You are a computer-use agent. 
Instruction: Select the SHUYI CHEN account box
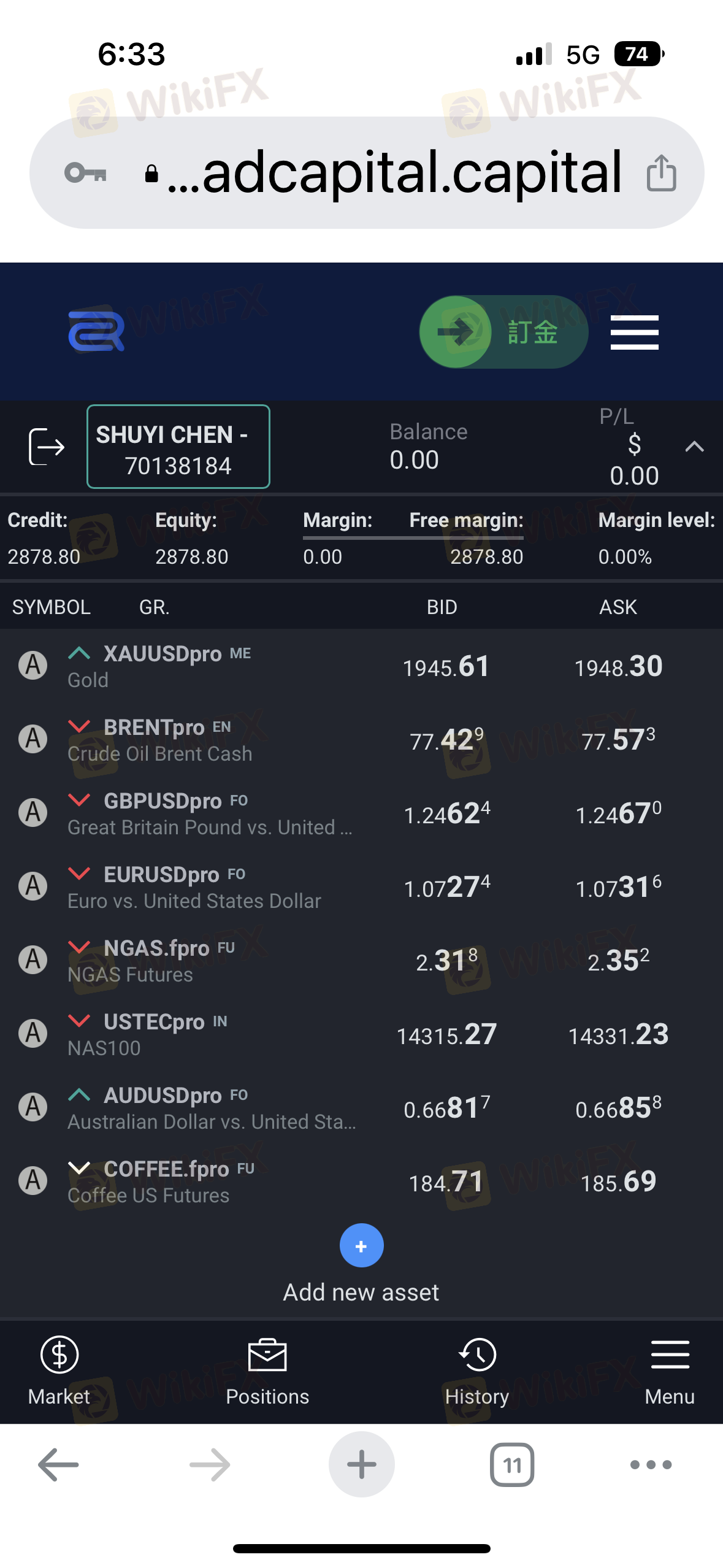[x=178, y=447]
